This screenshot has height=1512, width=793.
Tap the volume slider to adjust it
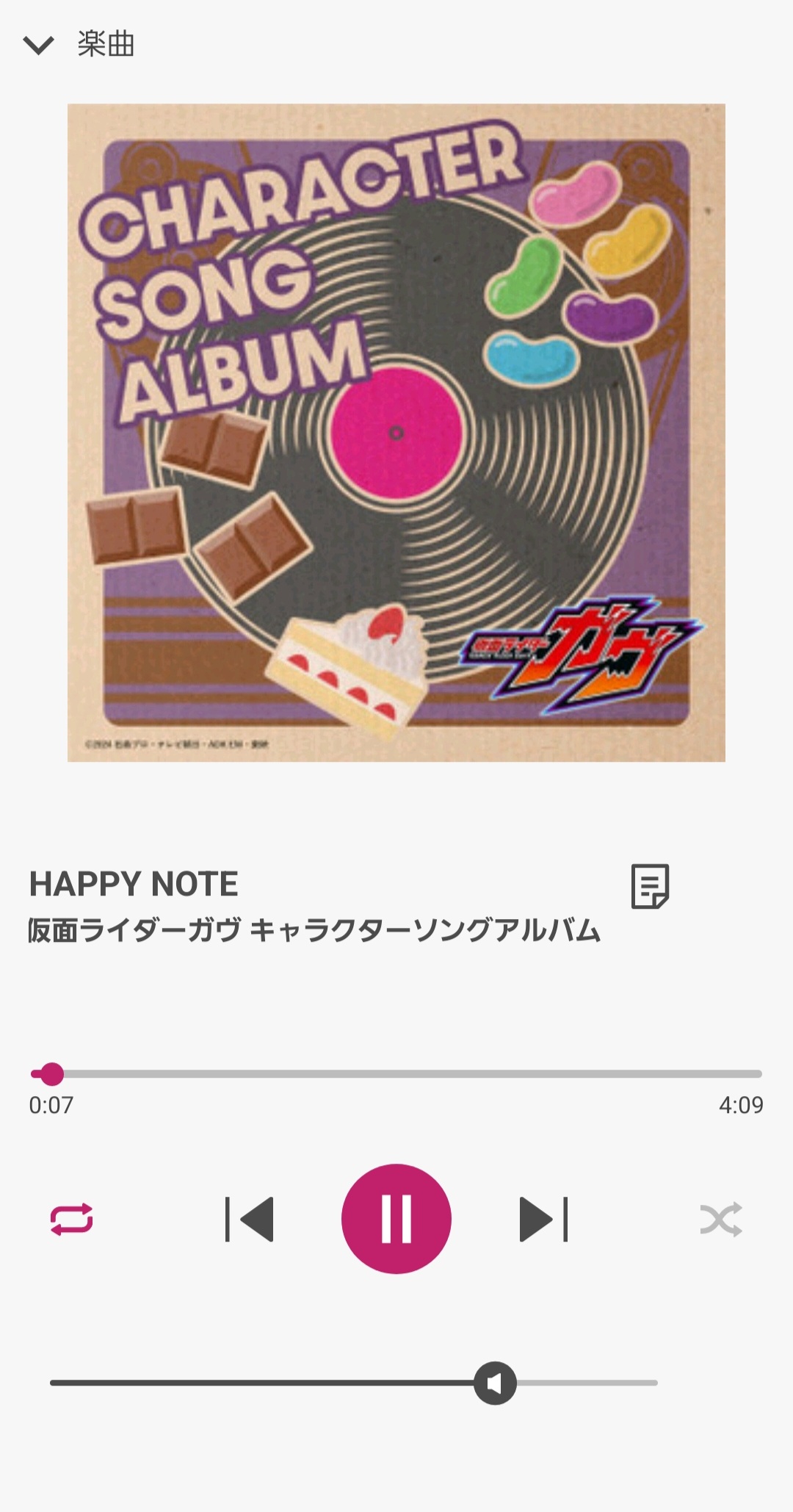[x=354, y=1383]
